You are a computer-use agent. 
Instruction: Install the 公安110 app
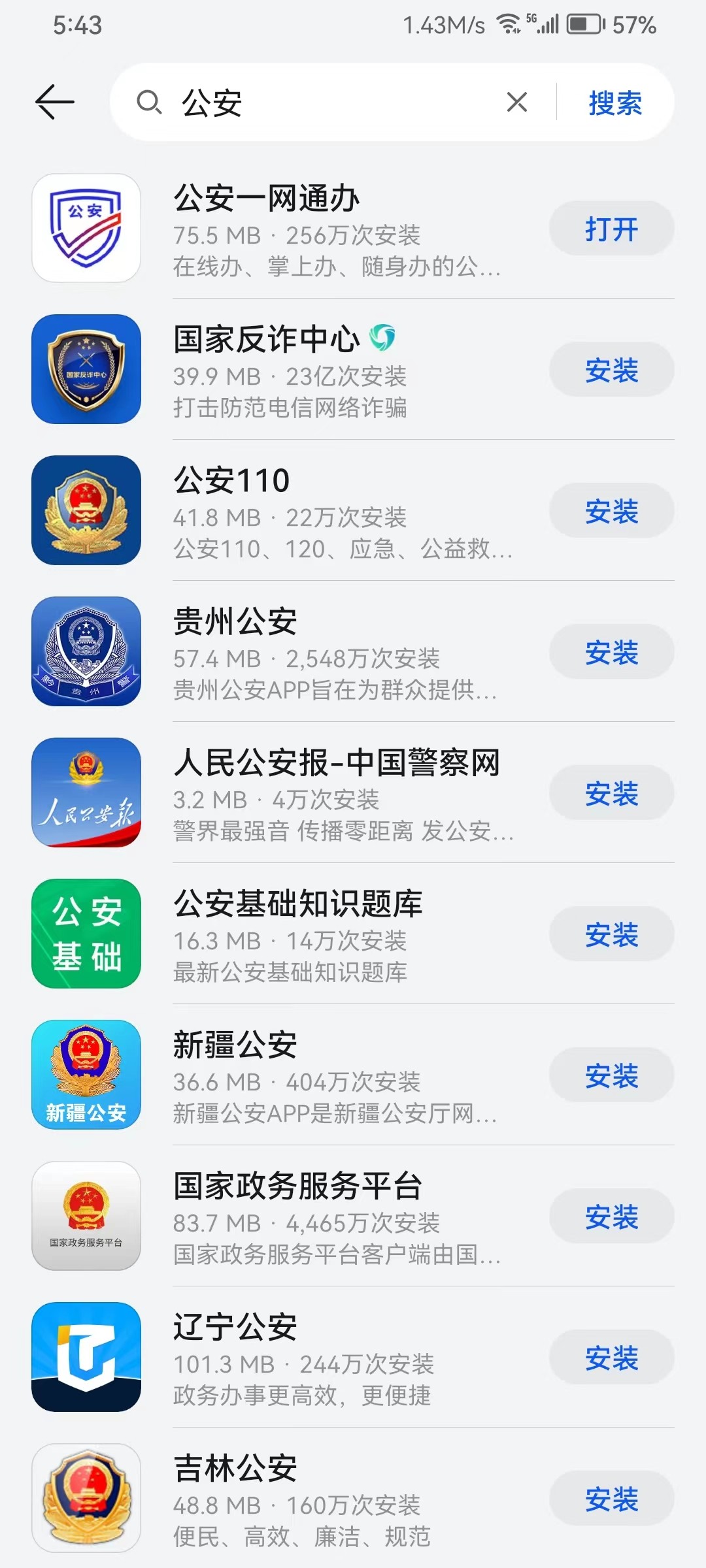click(611, 511)
